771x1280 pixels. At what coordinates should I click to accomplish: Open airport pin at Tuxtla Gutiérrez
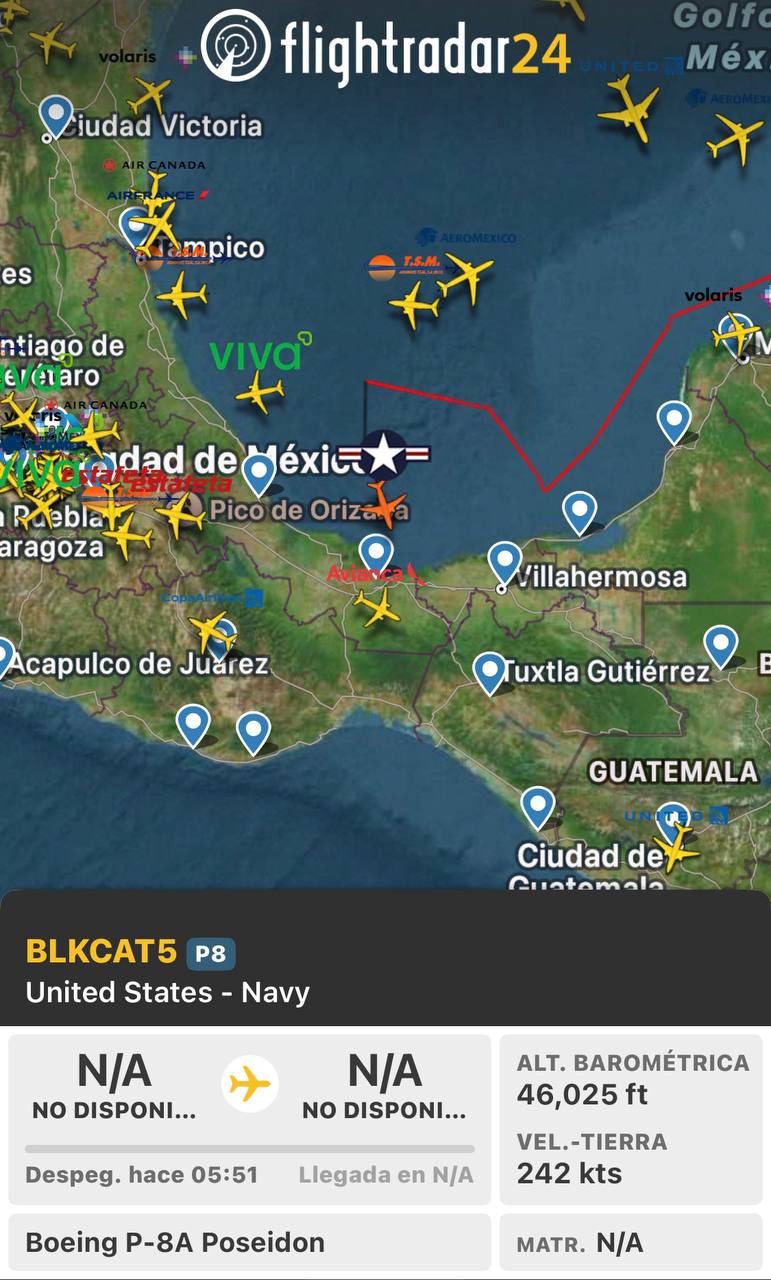(489, 671)
